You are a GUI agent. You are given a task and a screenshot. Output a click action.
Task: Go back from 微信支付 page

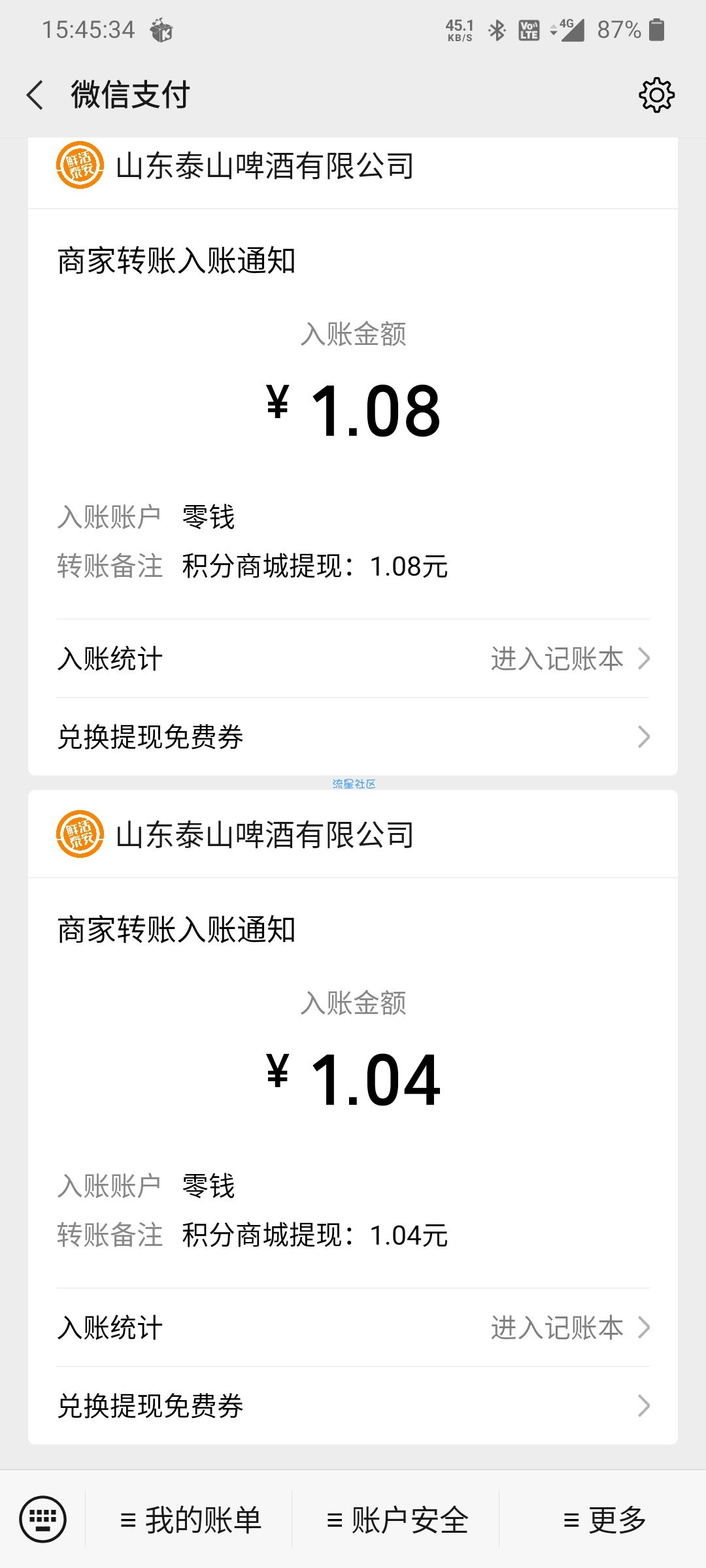pyautogui.click(x=35, y=95)
